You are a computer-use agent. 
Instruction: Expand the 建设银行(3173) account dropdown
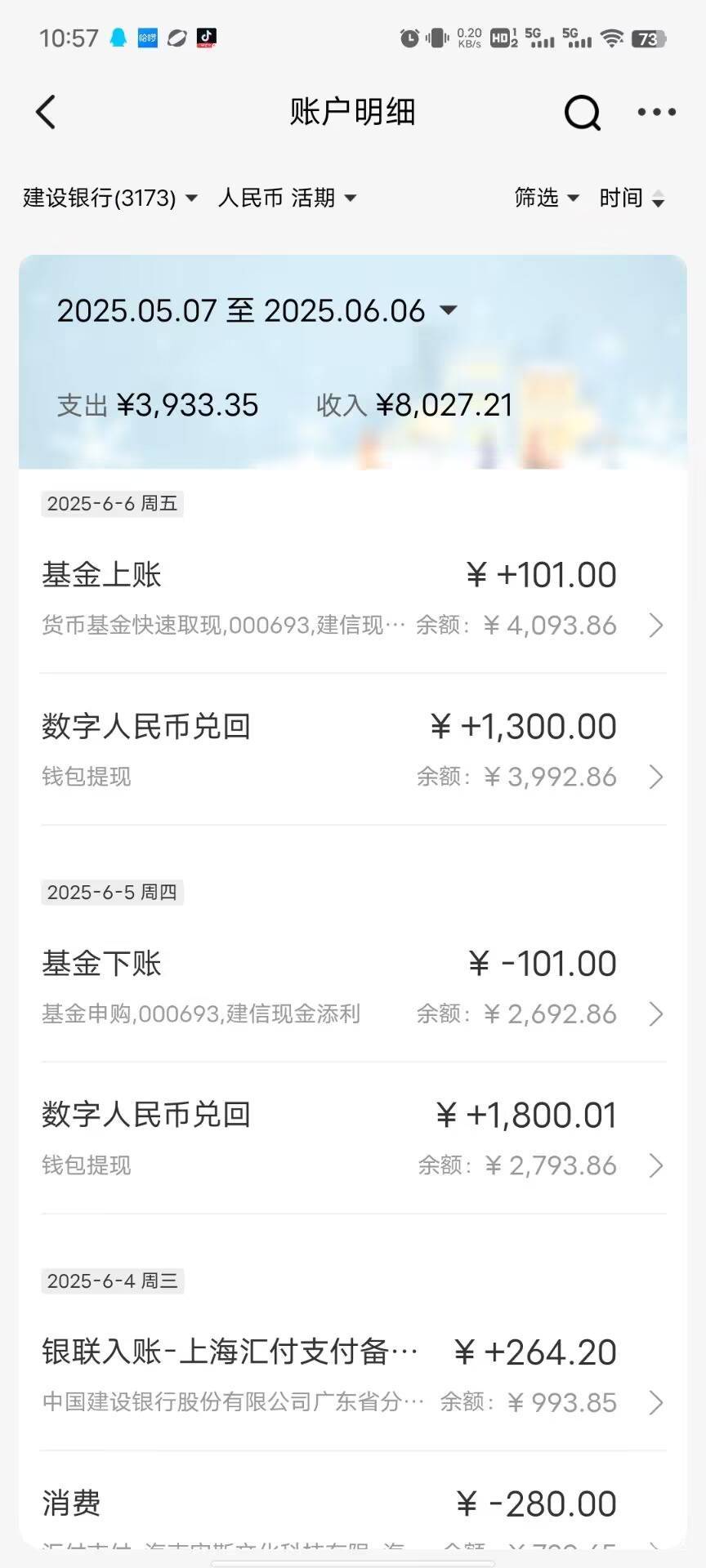click(x=110, y=198)
